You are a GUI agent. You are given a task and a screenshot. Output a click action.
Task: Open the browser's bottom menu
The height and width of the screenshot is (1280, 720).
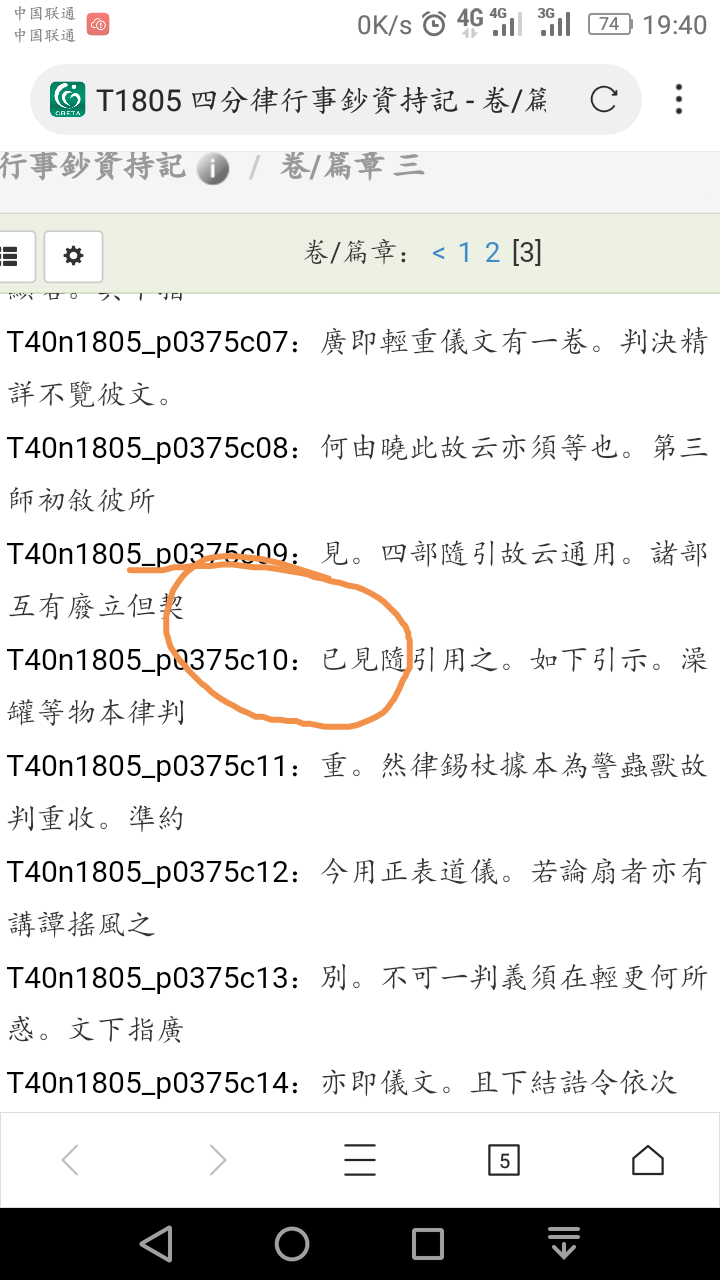(360, 1160)
